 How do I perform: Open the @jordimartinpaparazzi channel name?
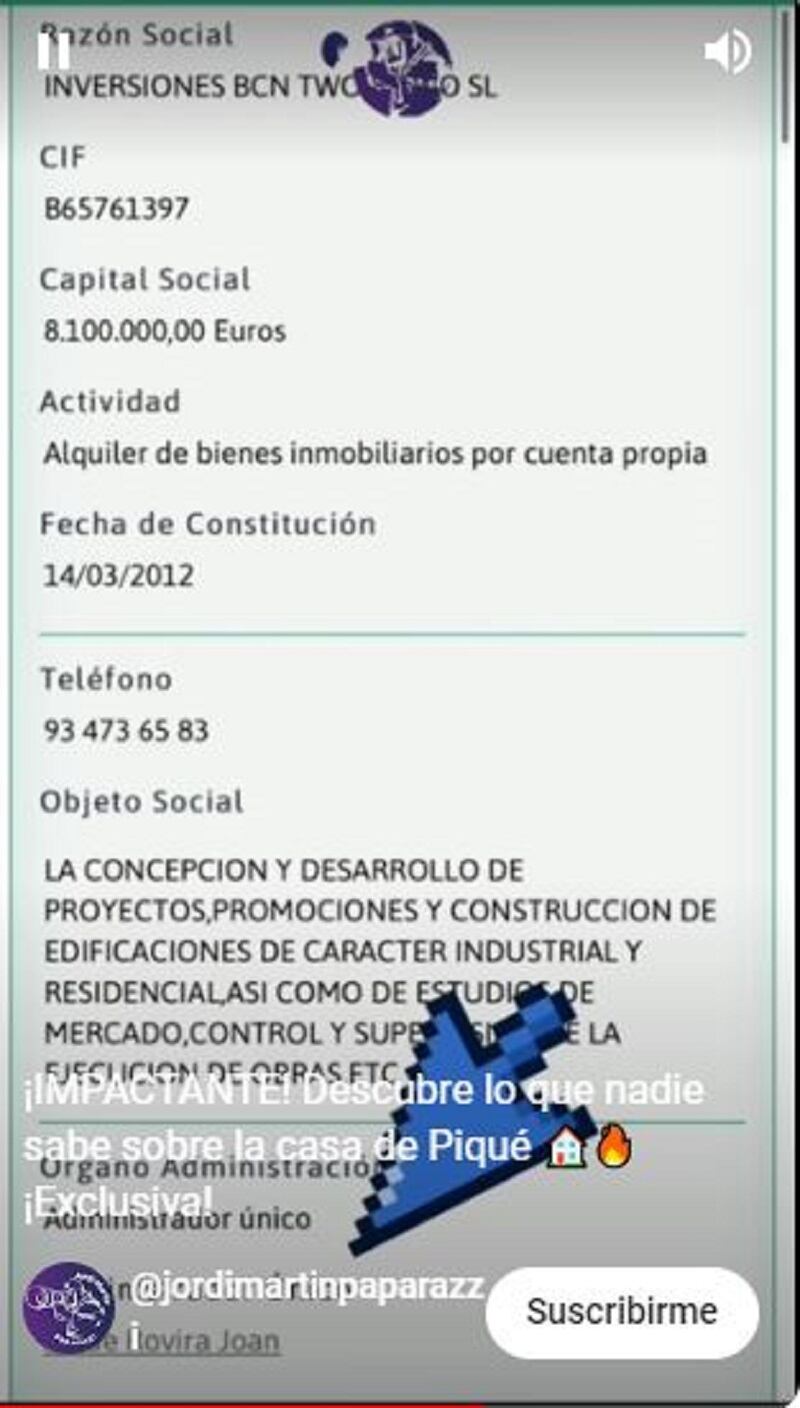point(307,1286)
